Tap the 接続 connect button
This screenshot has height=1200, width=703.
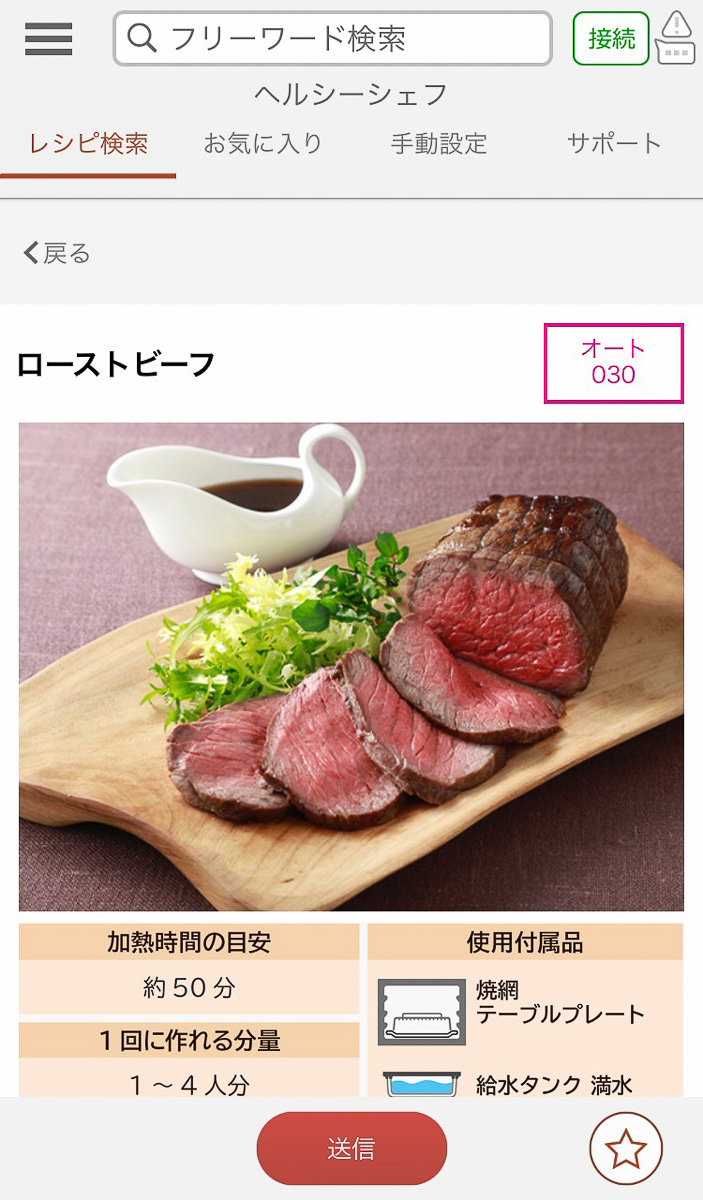click(611, 39)
